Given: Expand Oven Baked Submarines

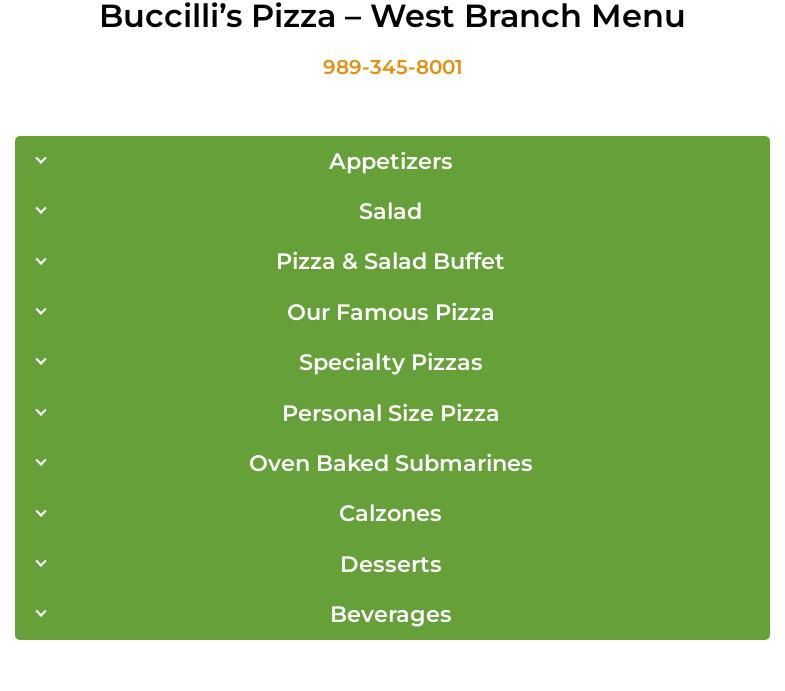Looking at the screenshot, I should (x=390, y=463).
